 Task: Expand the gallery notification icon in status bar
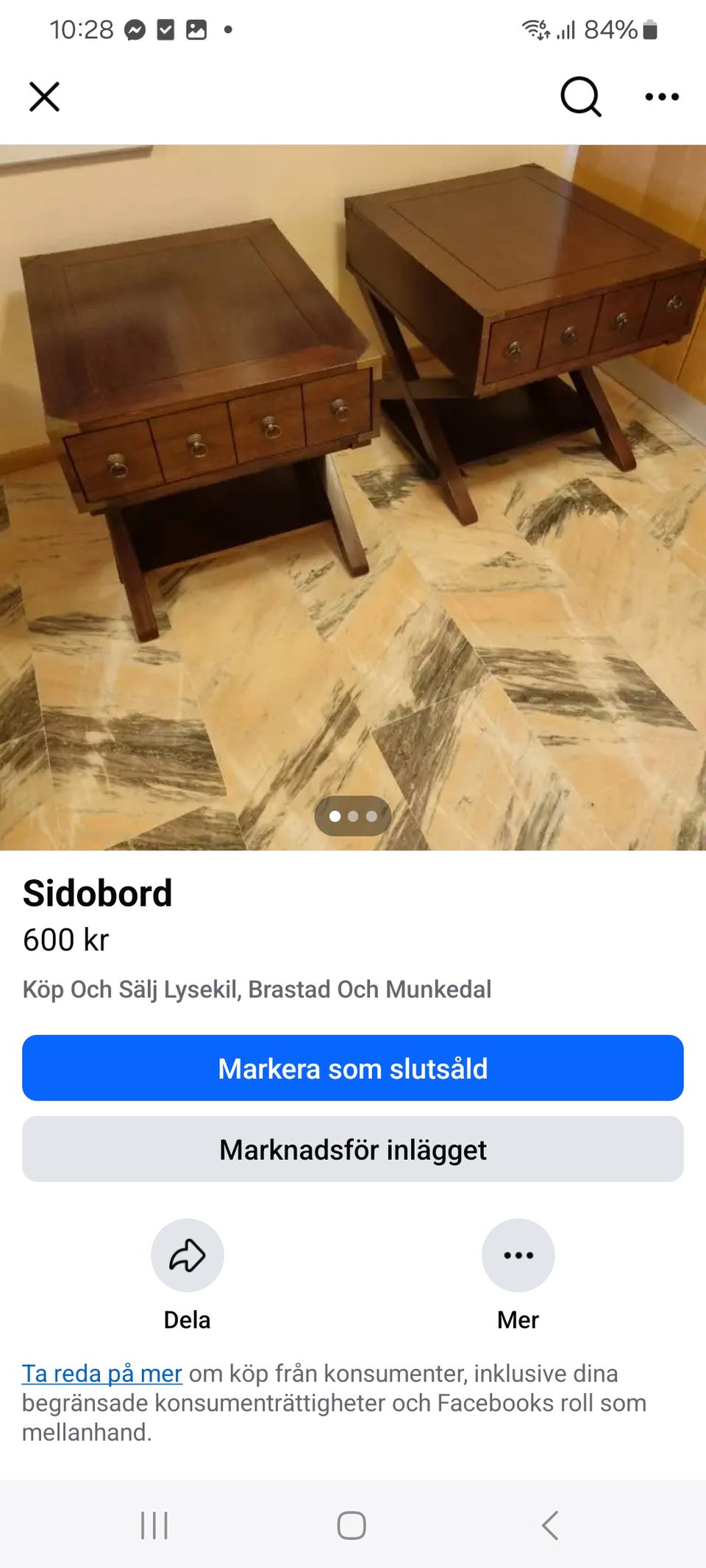(197, 29)
